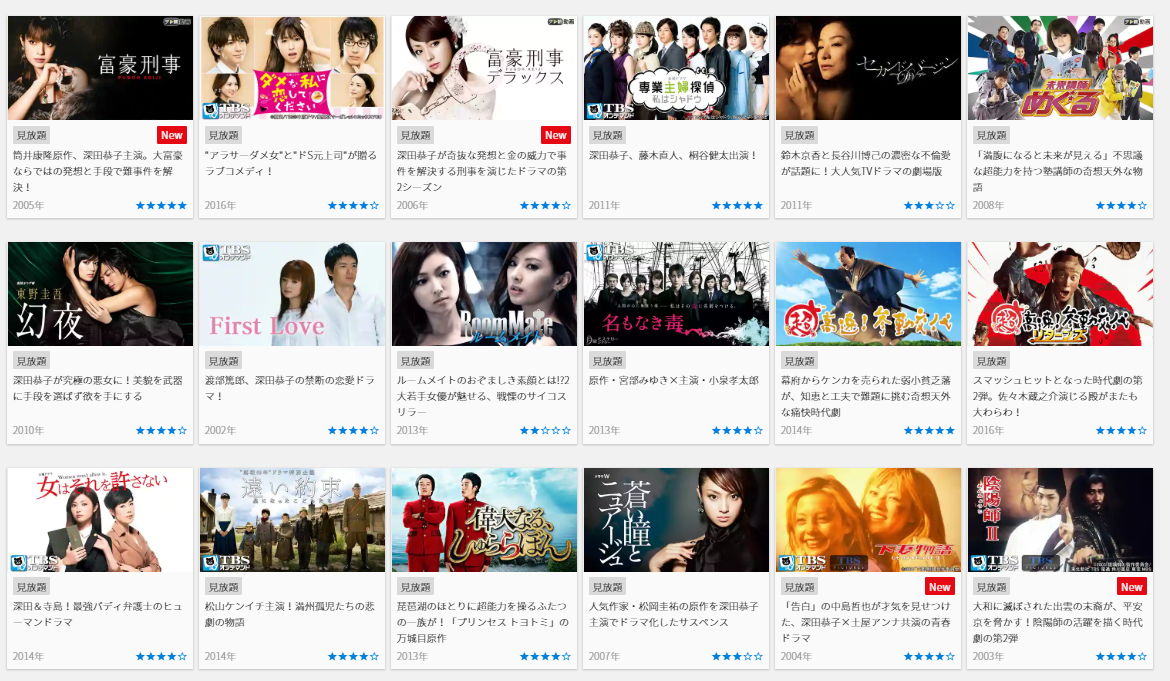Open 超高速!参勤交代 リターンズ 2016 card
This screenshot has height=681, width=1170.
point(1060,294)
